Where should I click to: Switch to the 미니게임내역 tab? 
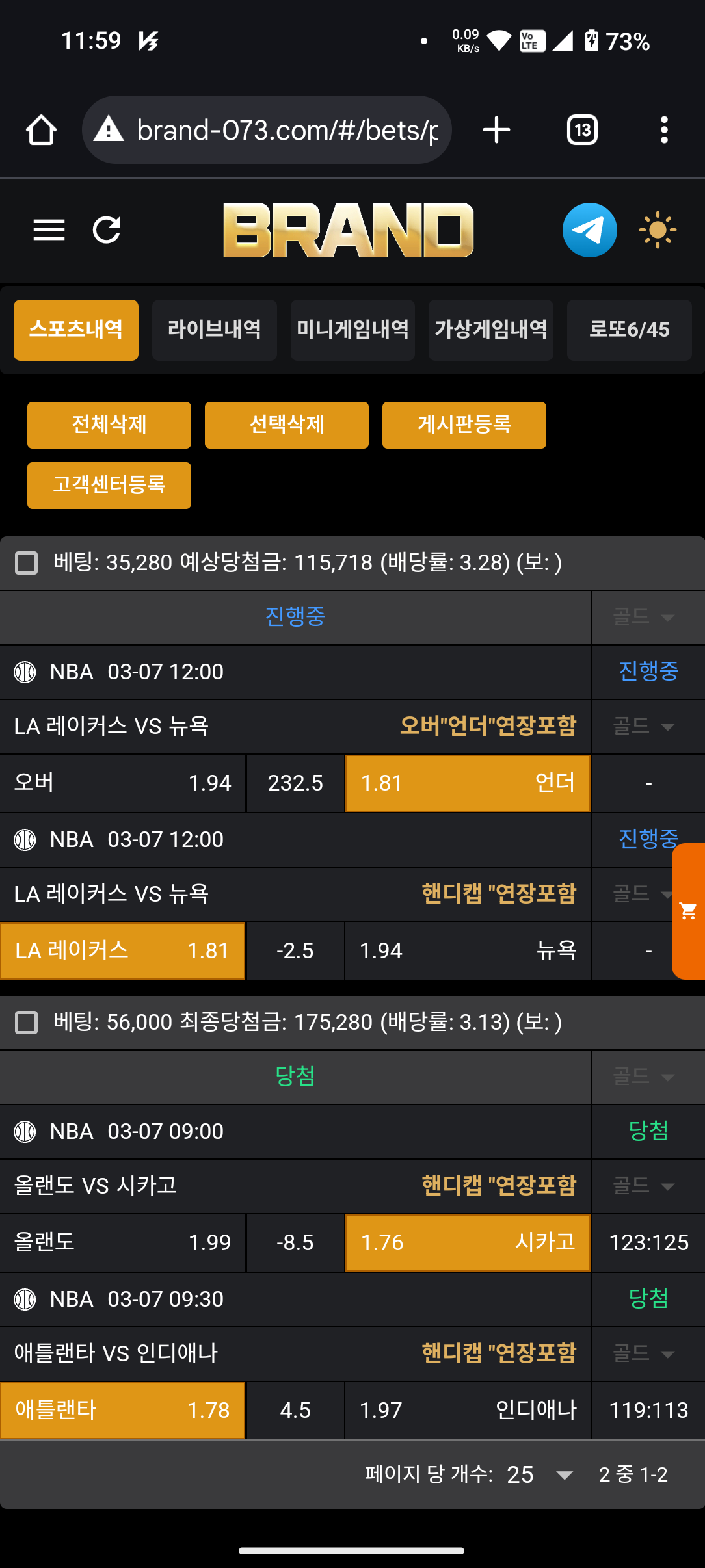click(x=352, y=330)
